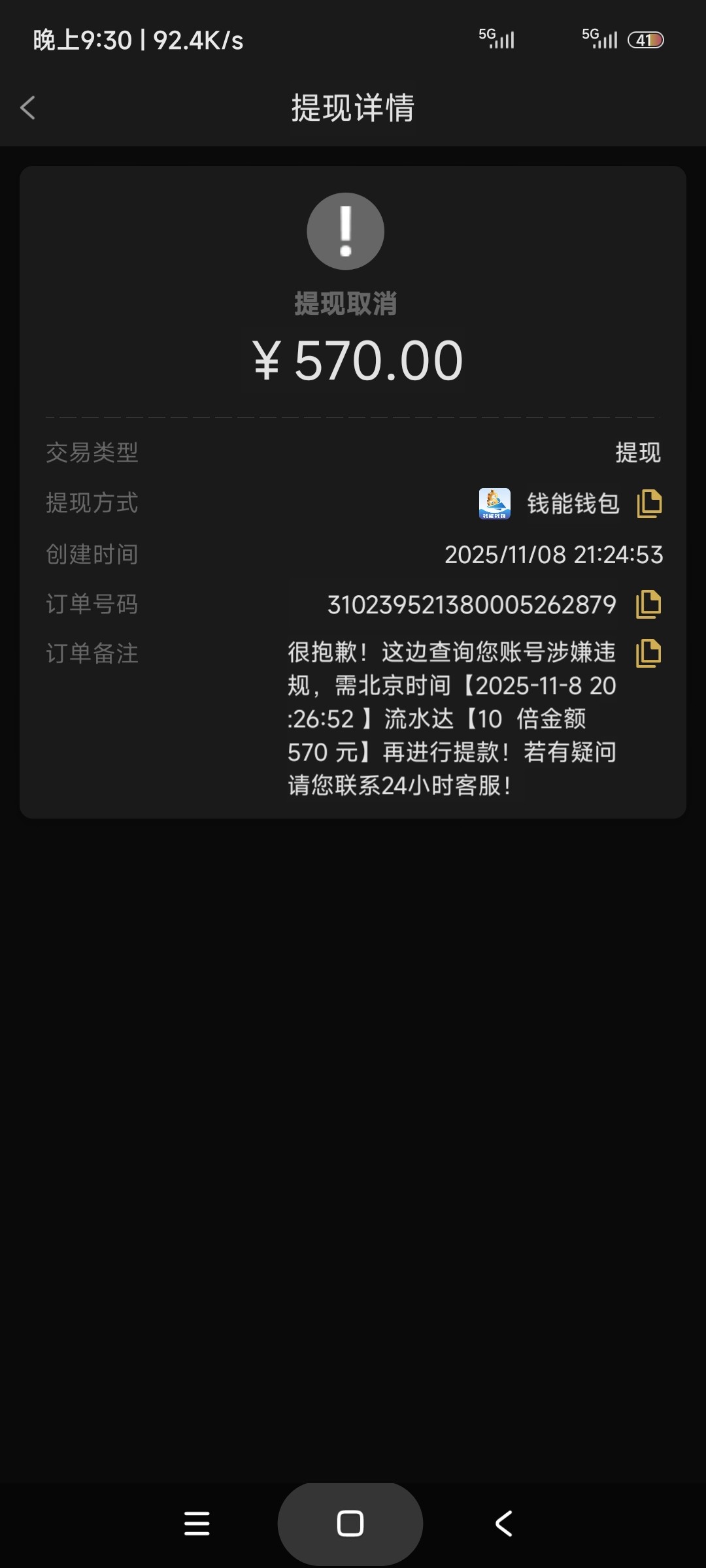Image resolution: width=706 pixels, height=1568 pixels.
Task: Select the 提现详情 title bar
Action: pyautogui.click(x=353, y=108)
